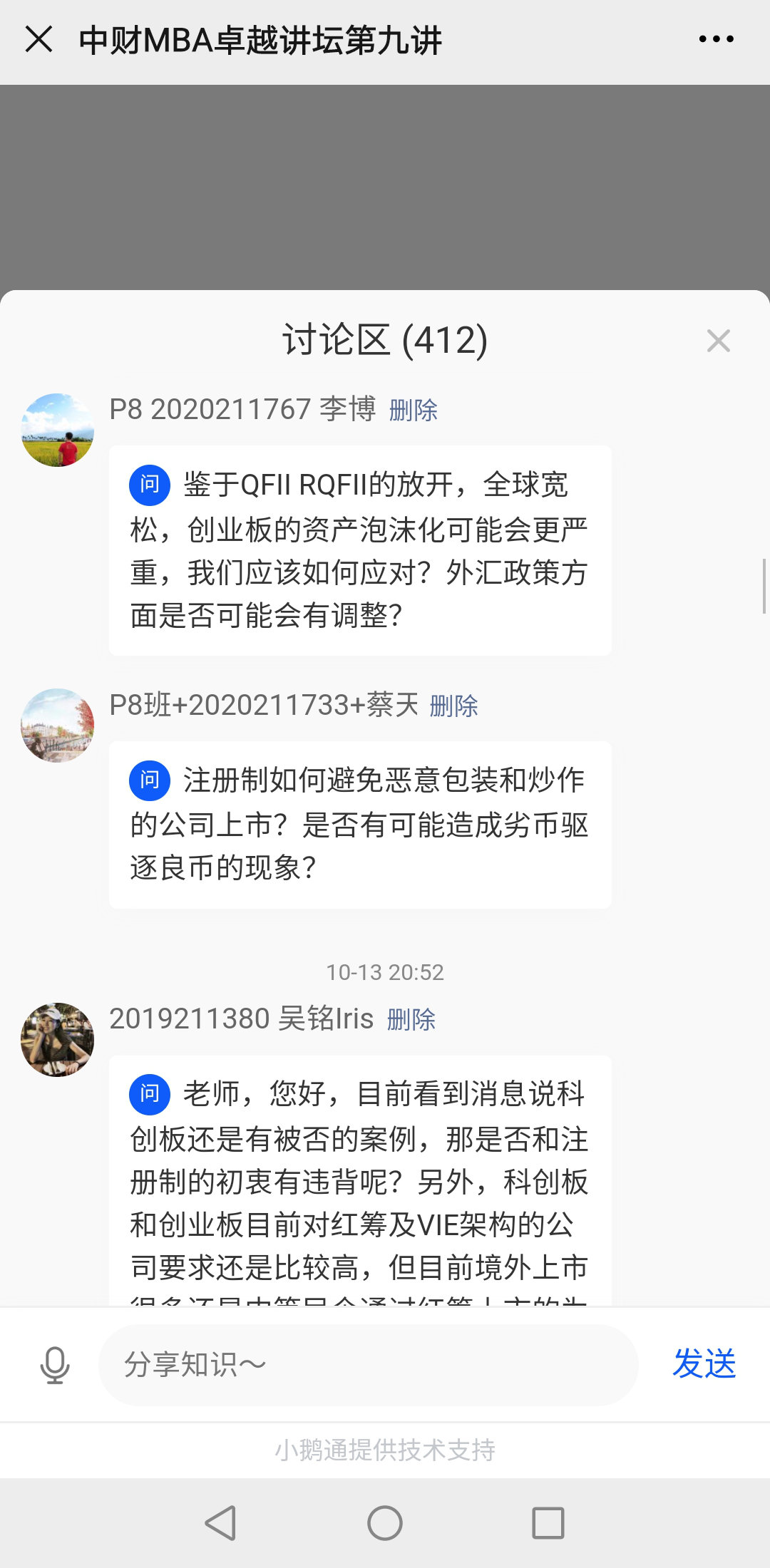Dismiss the 讨论区 discussion panel
The width and height of the screenshot is (770, 1568).
[x=718, y=341]
